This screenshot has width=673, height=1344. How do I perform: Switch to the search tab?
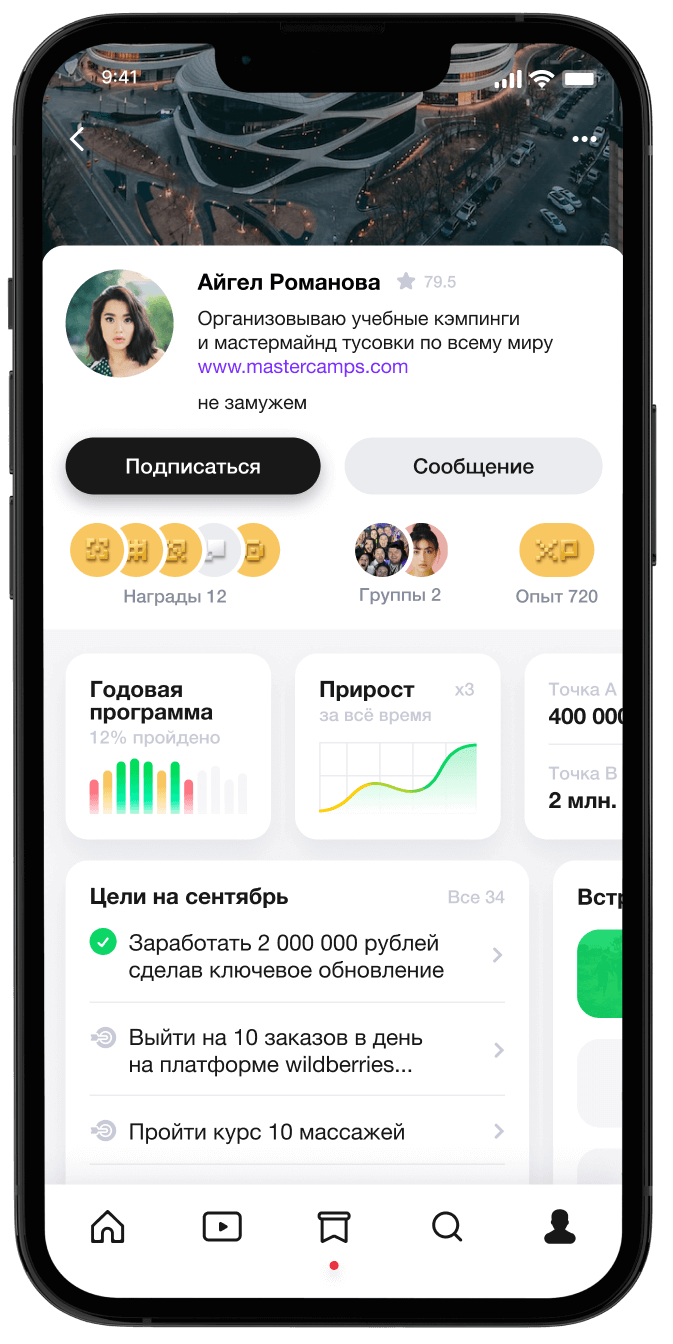click(x=447, y=1226)
